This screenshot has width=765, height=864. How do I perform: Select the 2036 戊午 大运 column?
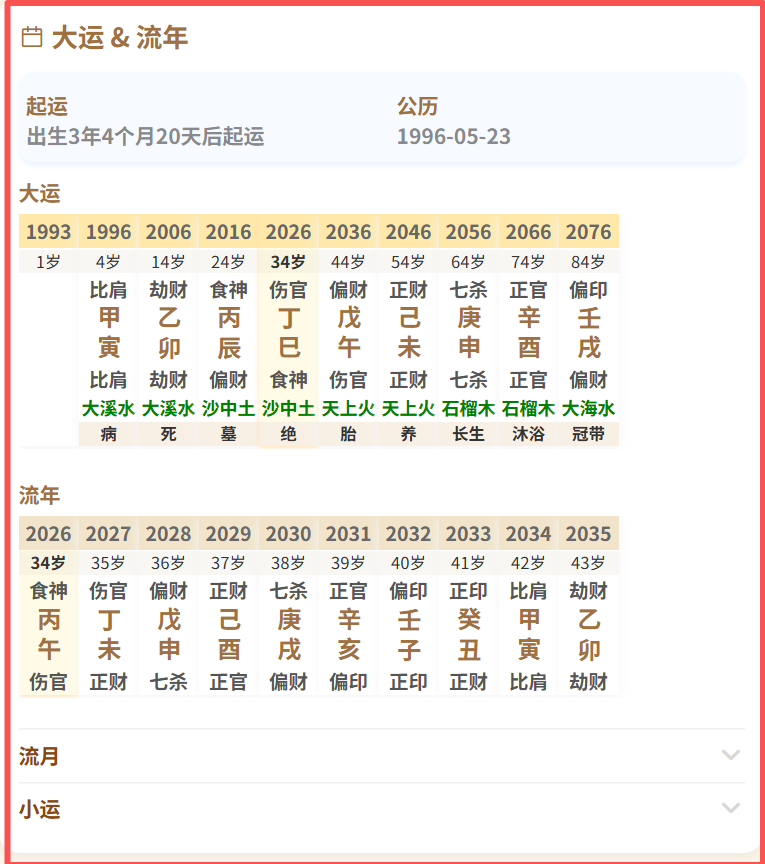pos(349,332)
